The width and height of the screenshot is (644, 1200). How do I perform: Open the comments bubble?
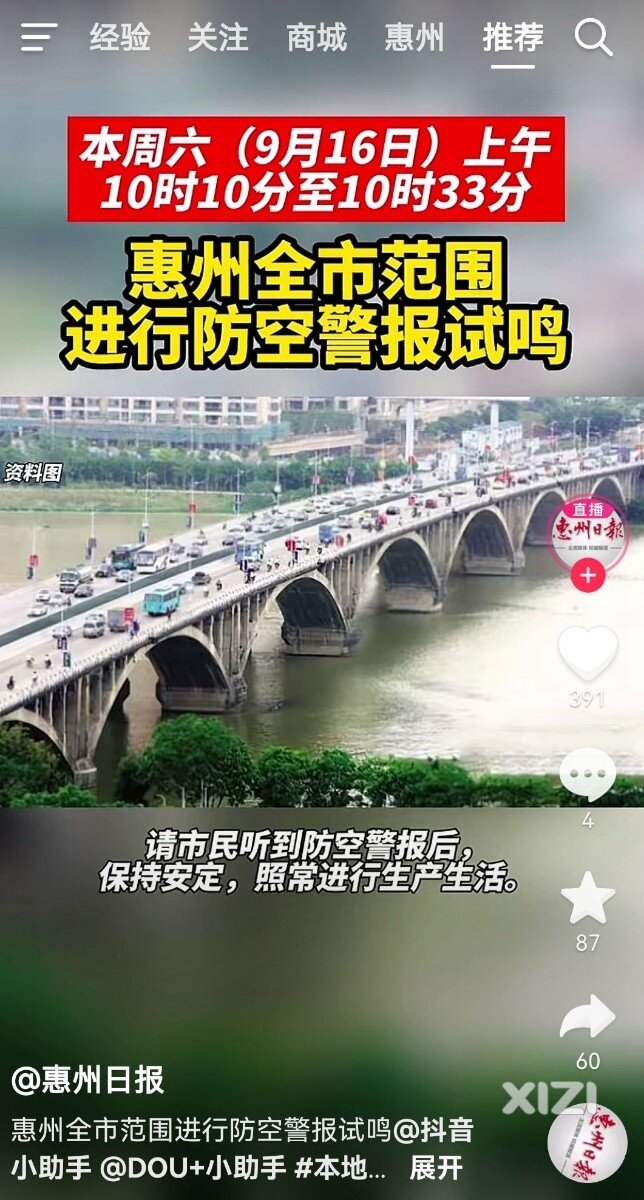587,774
